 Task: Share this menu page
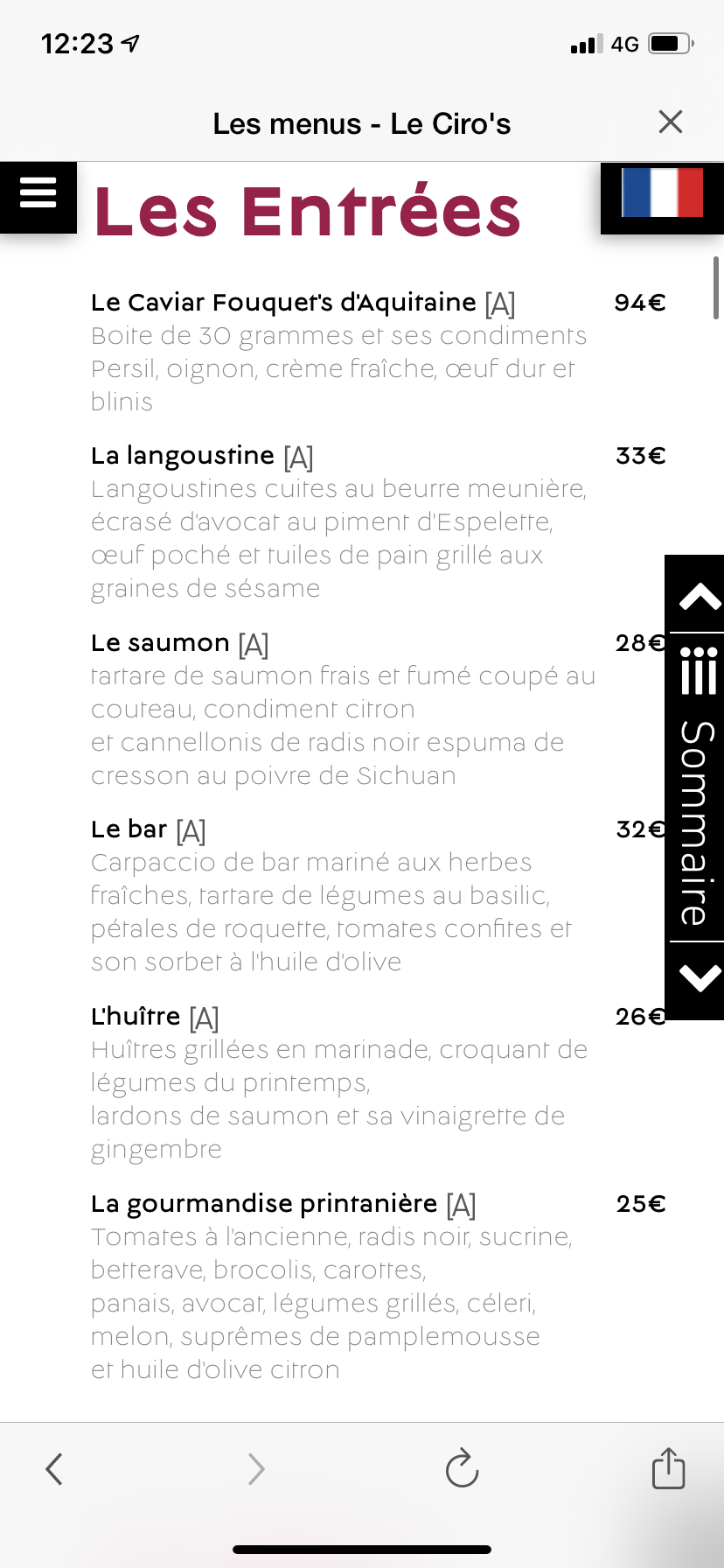click(668, 1468)
